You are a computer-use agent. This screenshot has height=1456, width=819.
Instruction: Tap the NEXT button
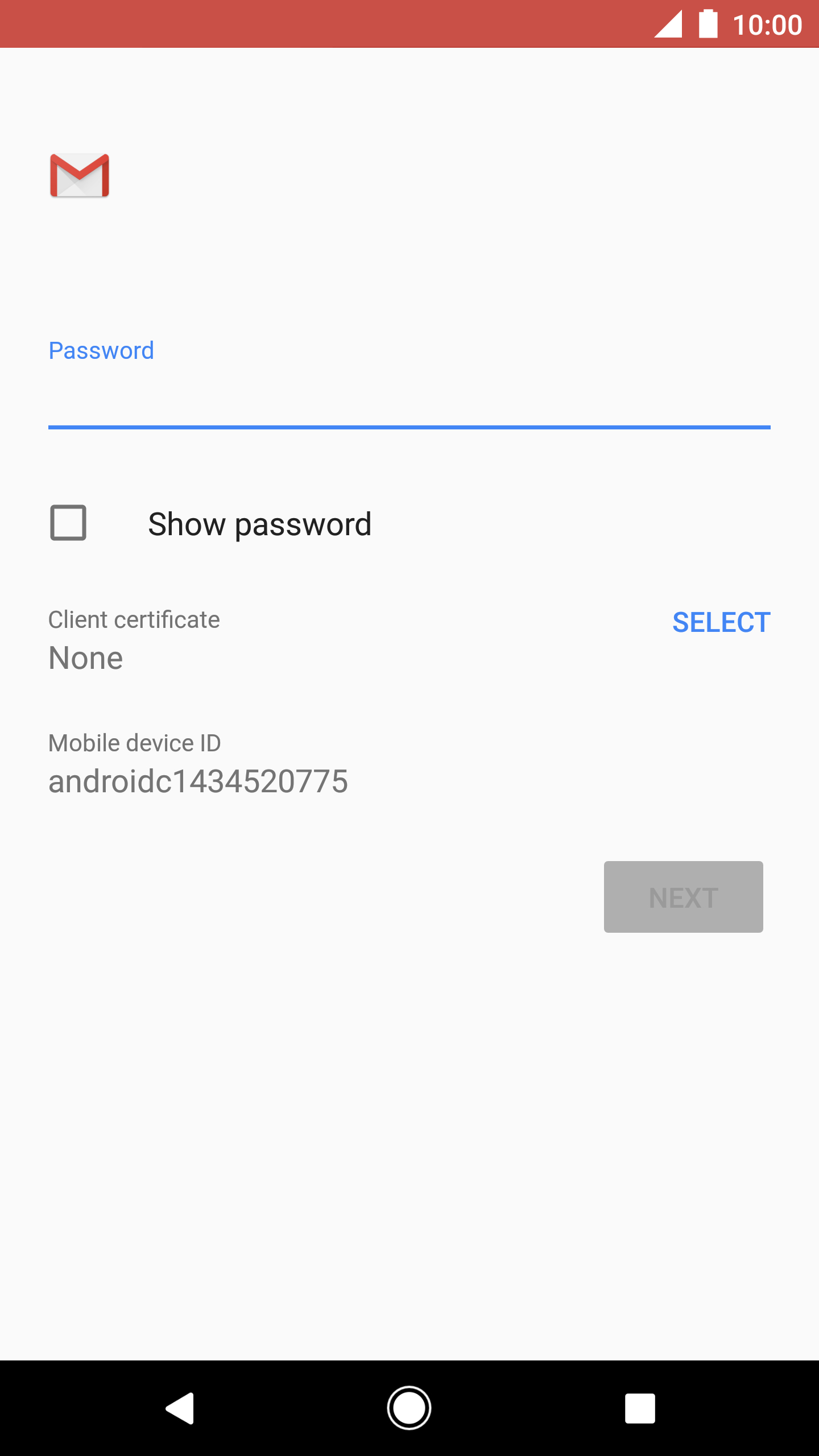(683, 897)
